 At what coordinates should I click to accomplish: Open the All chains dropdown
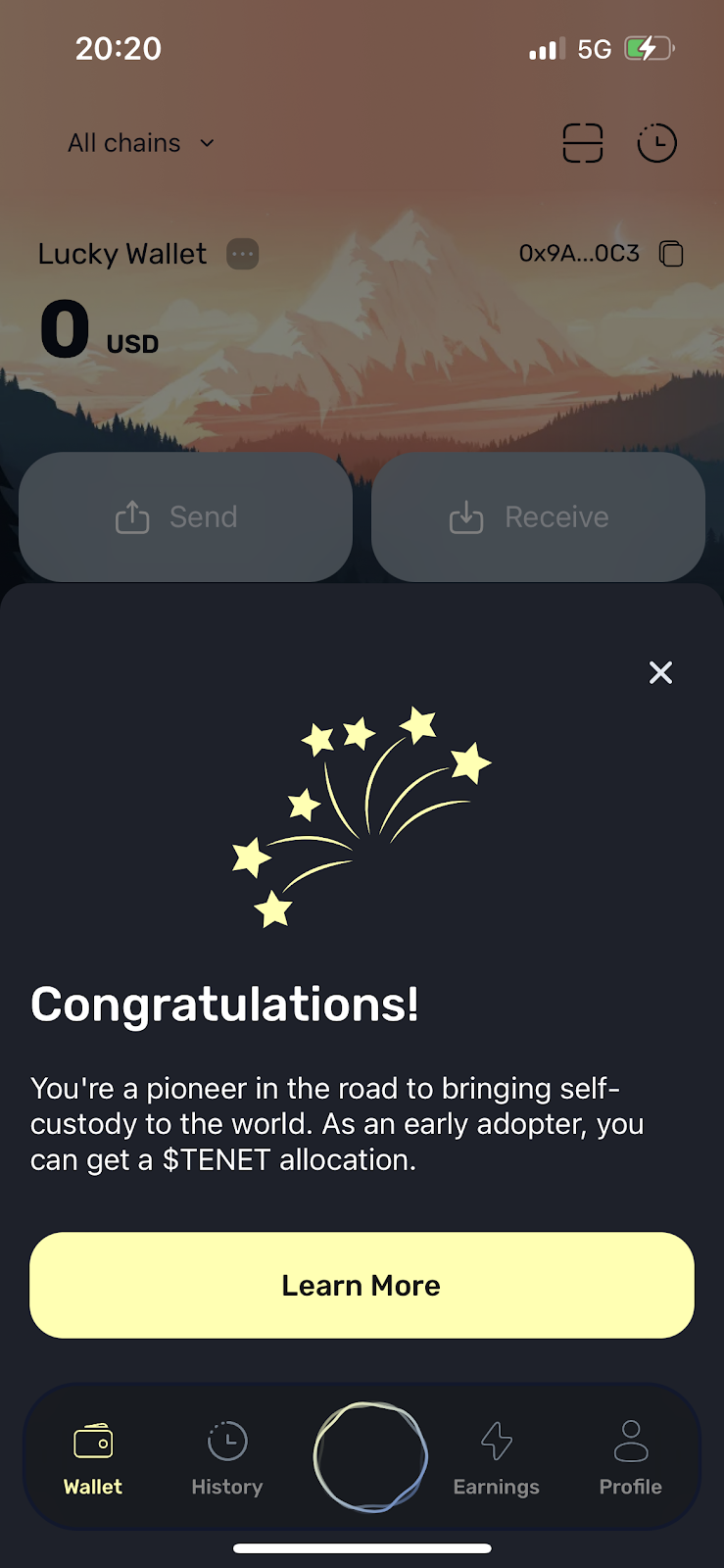click(x=141, y=143)
